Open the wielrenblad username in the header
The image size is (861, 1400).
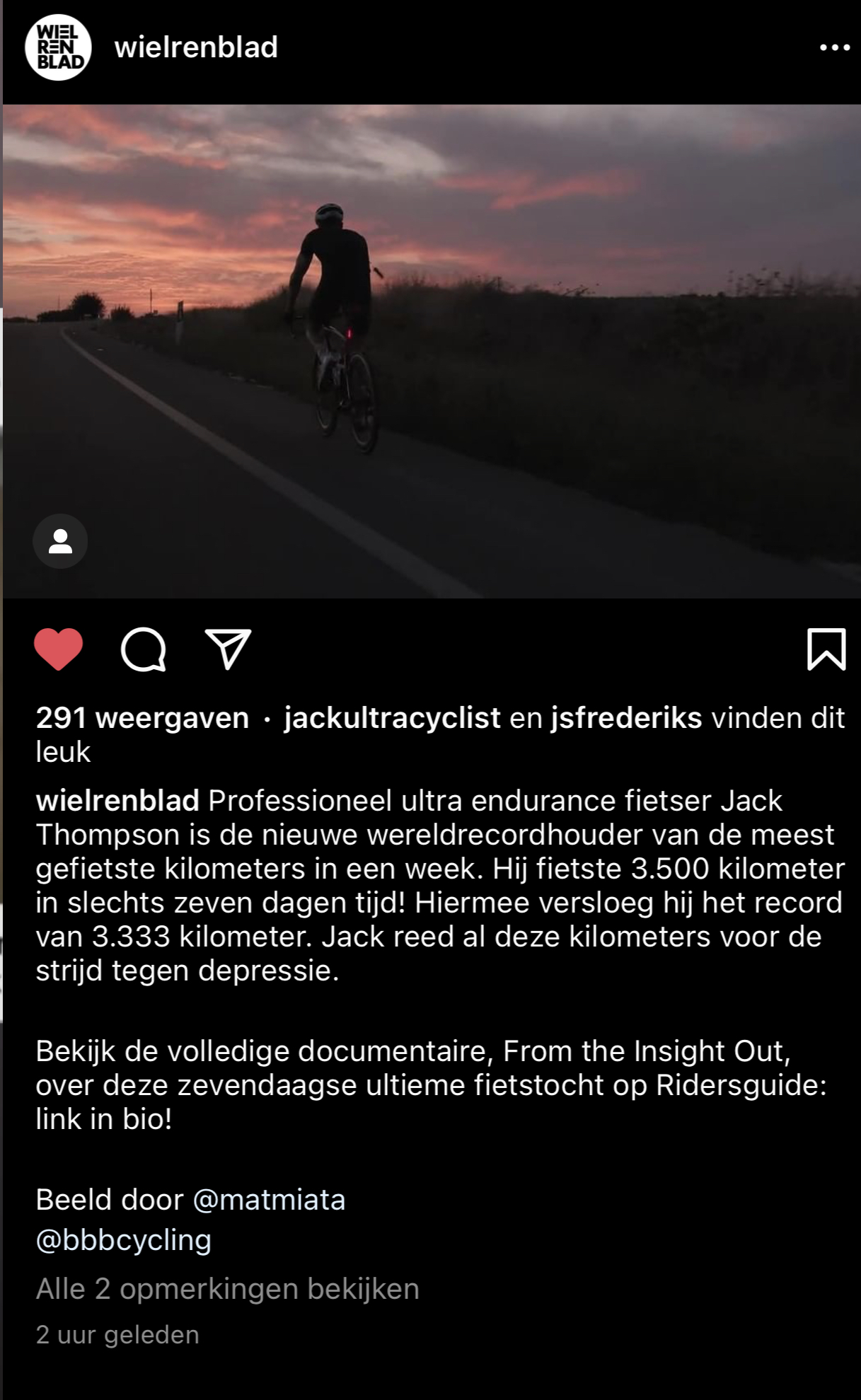196,47
